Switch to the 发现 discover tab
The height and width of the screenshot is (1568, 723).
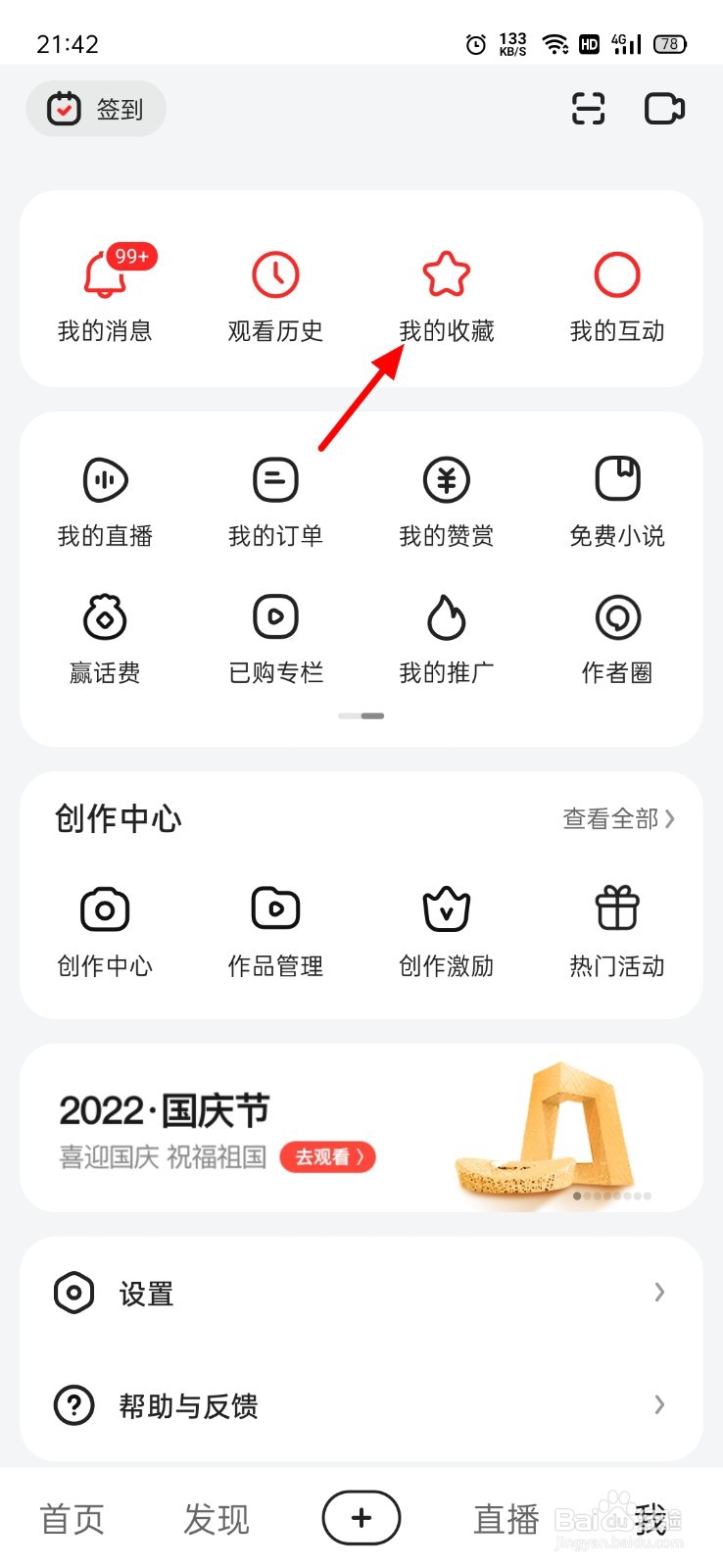(x=215, y=1517)
